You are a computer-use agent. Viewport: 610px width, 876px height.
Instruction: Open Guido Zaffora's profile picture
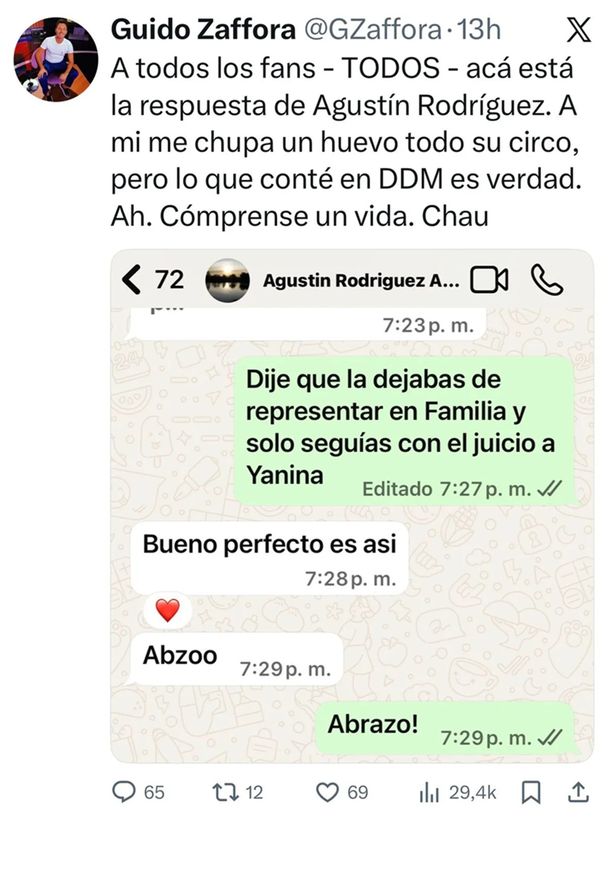coord(56,58)
